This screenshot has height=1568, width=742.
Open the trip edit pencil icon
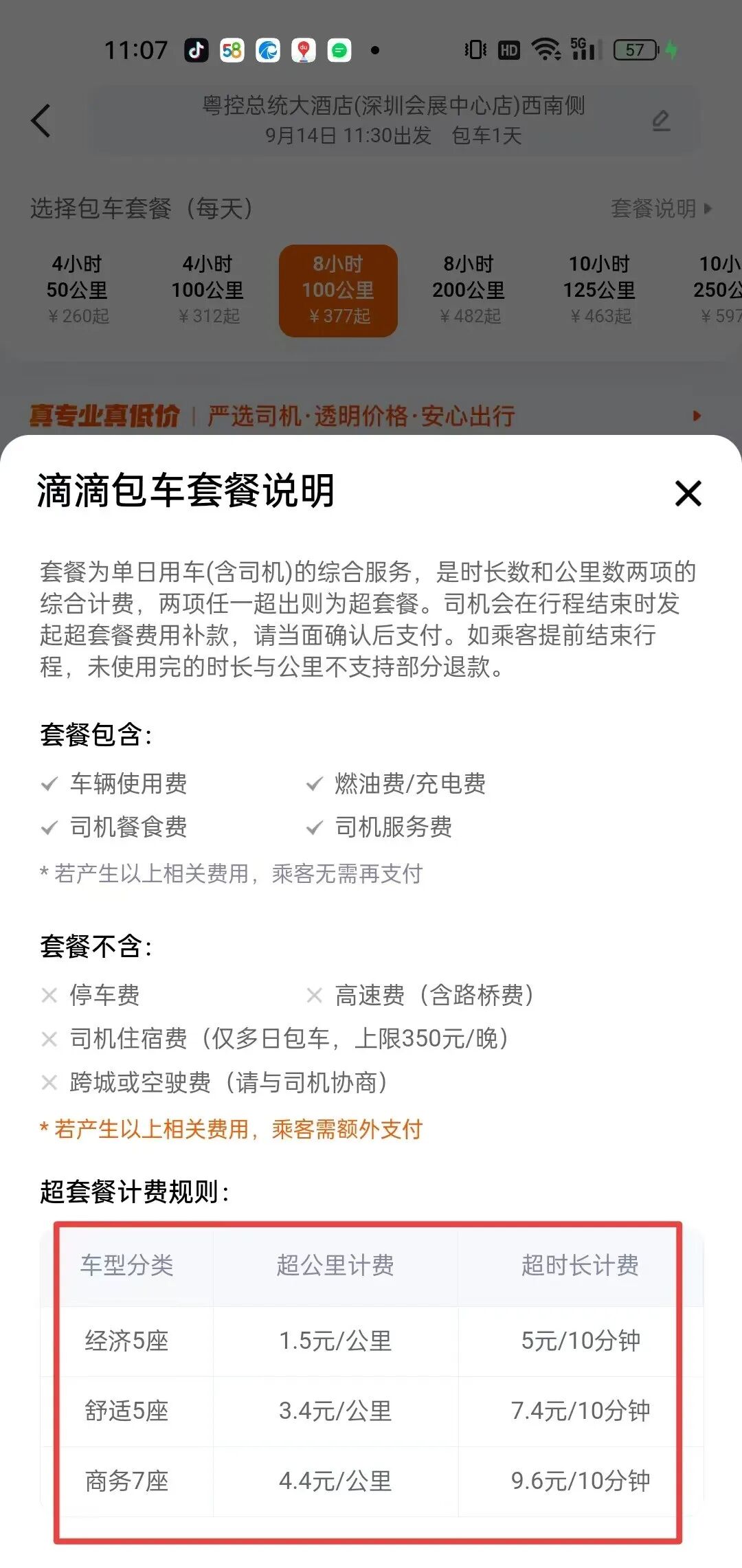[662, 121]
